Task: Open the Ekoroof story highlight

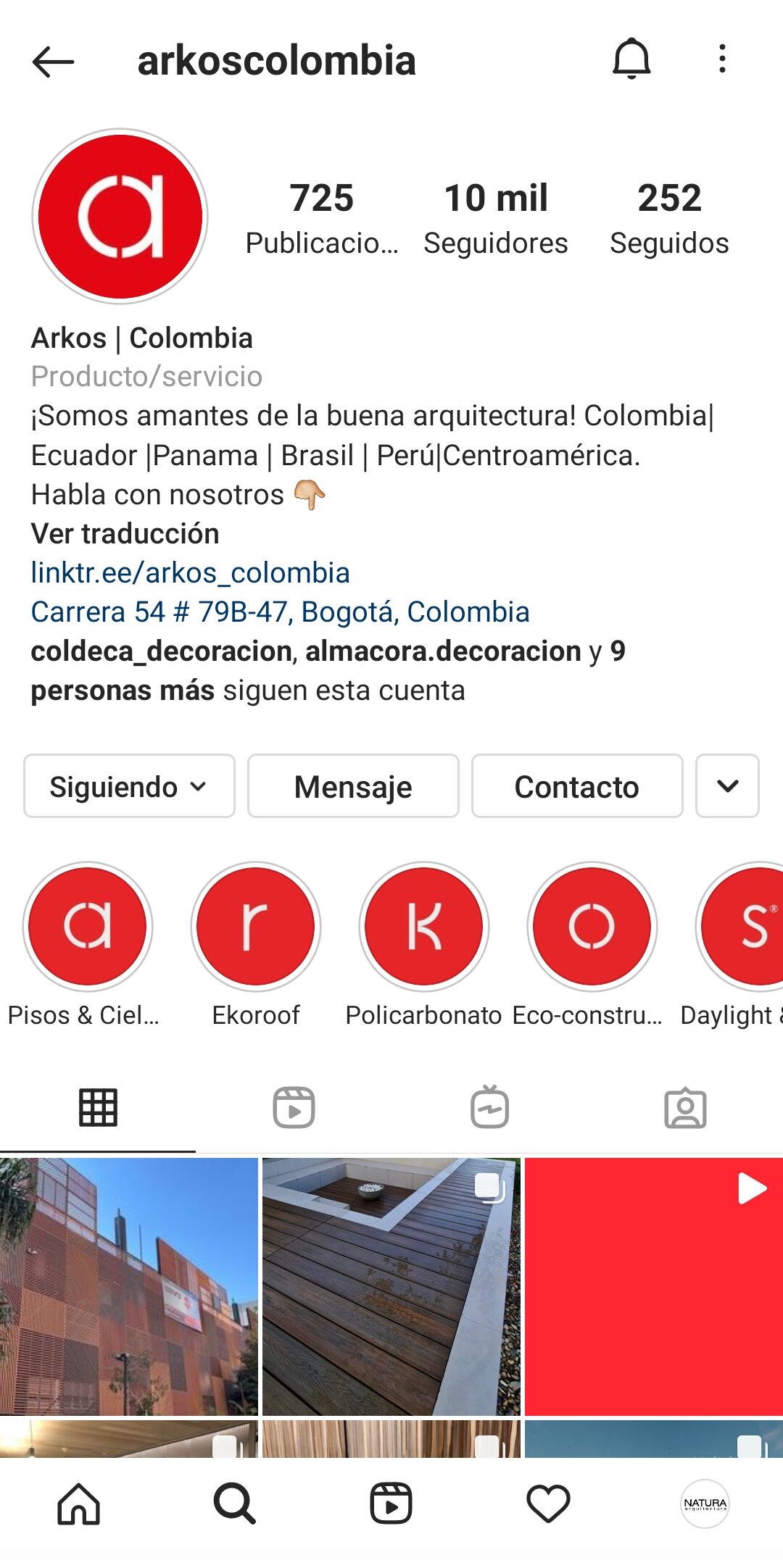Action: click(256, 927)
